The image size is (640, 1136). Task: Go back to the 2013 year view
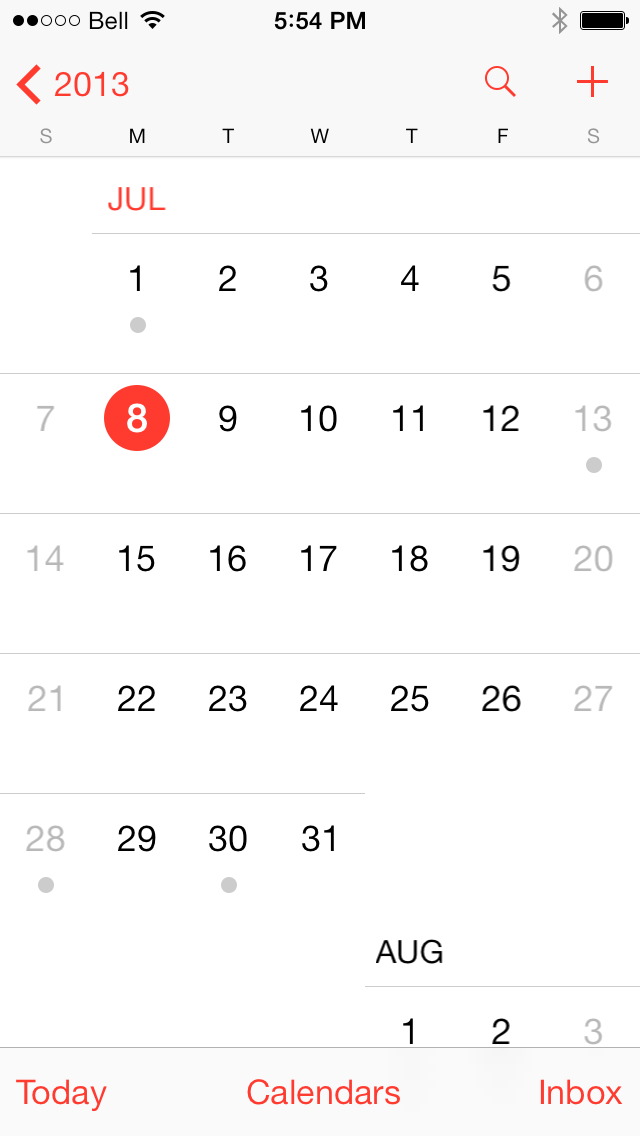coord(72,85)
